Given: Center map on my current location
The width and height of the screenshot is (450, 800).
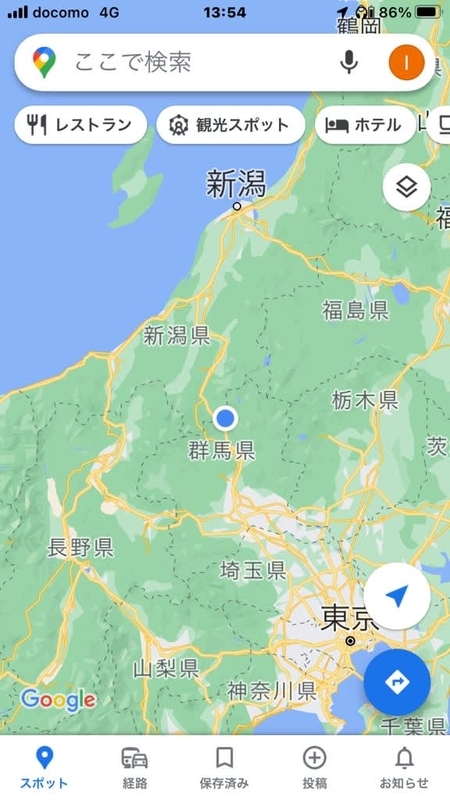Looking at the screenshot, I should tap(397, 596).
